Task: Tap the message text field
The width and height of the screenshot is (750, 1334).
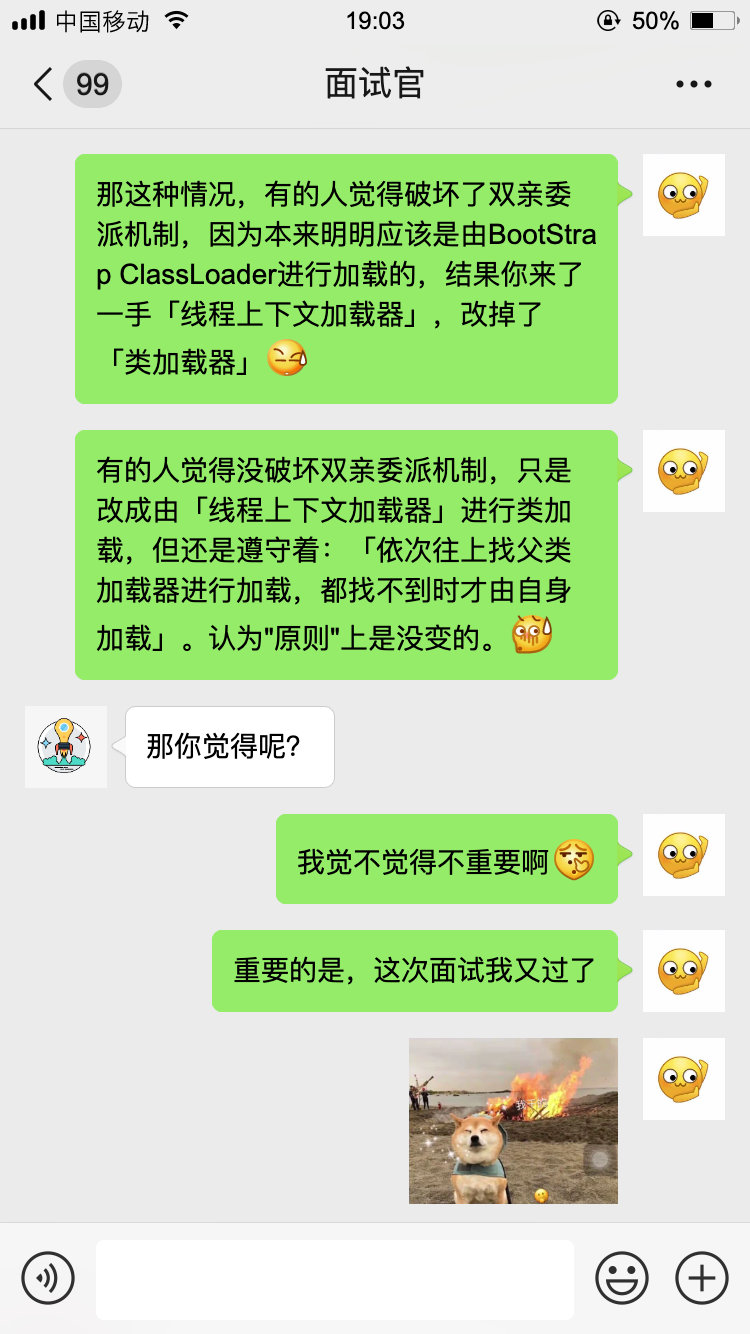Action: (334, 1279)
